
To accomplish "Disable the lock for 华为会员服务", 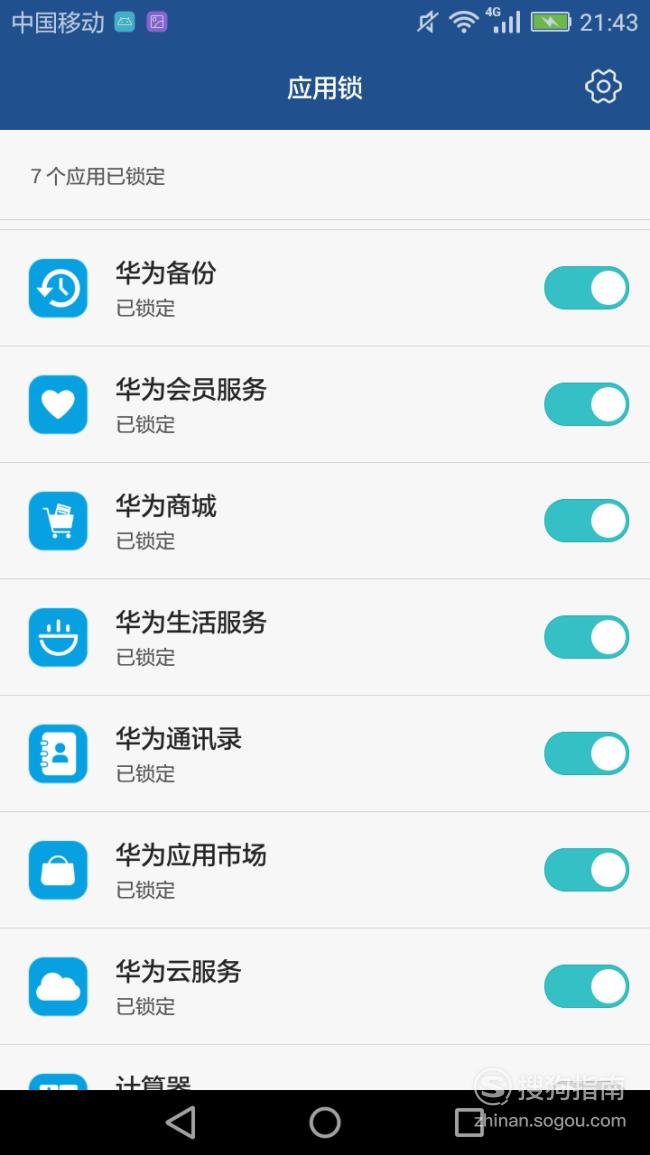I will (x=587, y=404).
